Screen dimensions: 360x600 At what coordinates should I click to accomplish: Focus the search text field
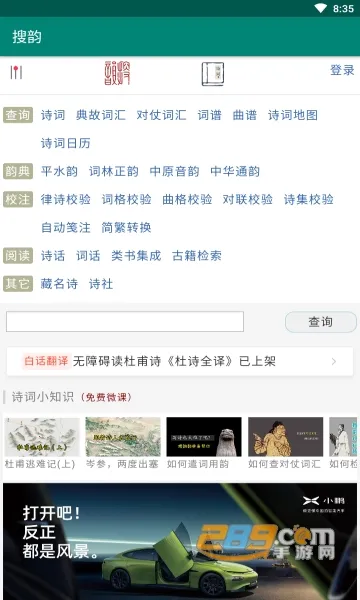125,321
